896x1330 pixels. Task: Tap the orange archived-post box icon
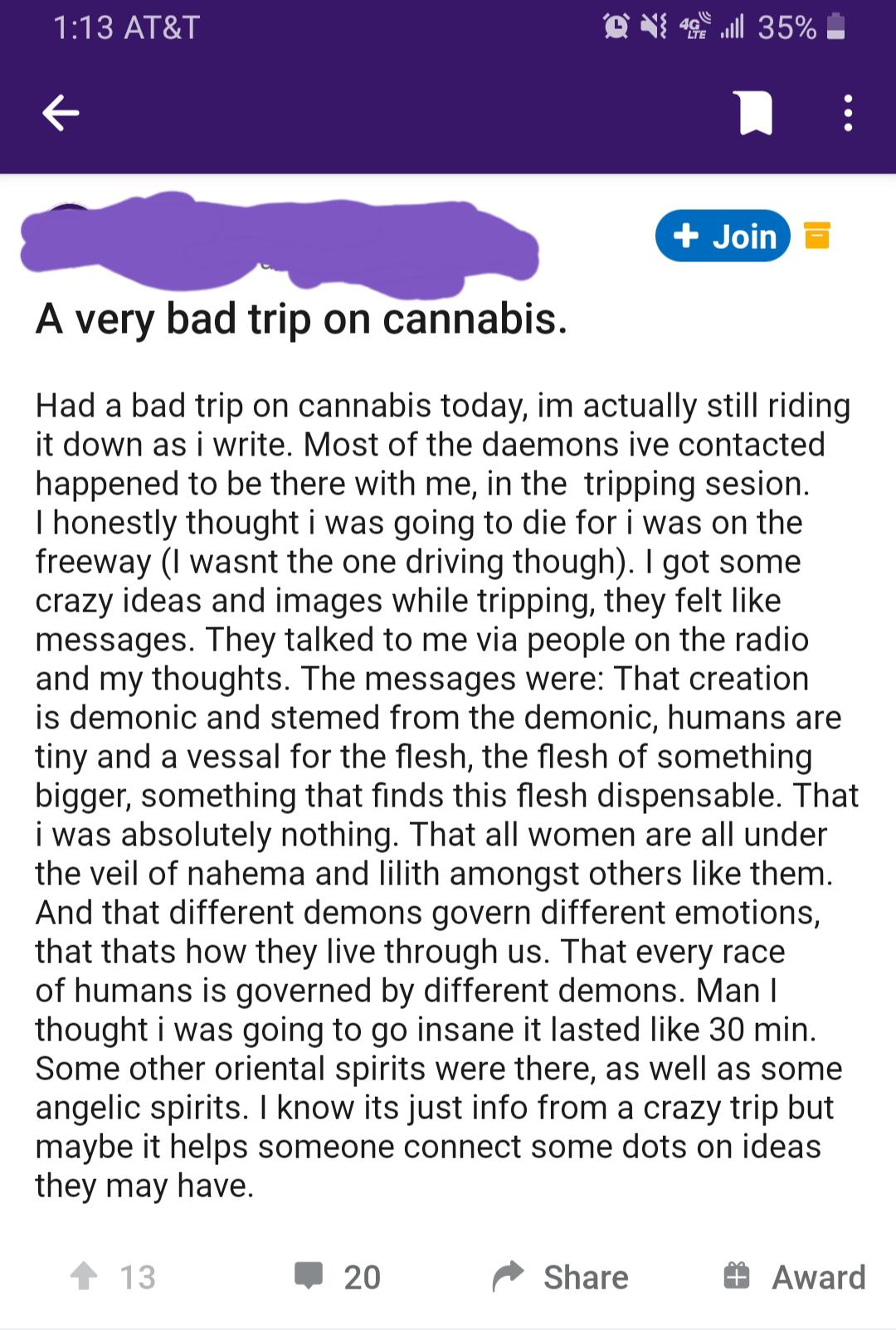tap(817, 237)
